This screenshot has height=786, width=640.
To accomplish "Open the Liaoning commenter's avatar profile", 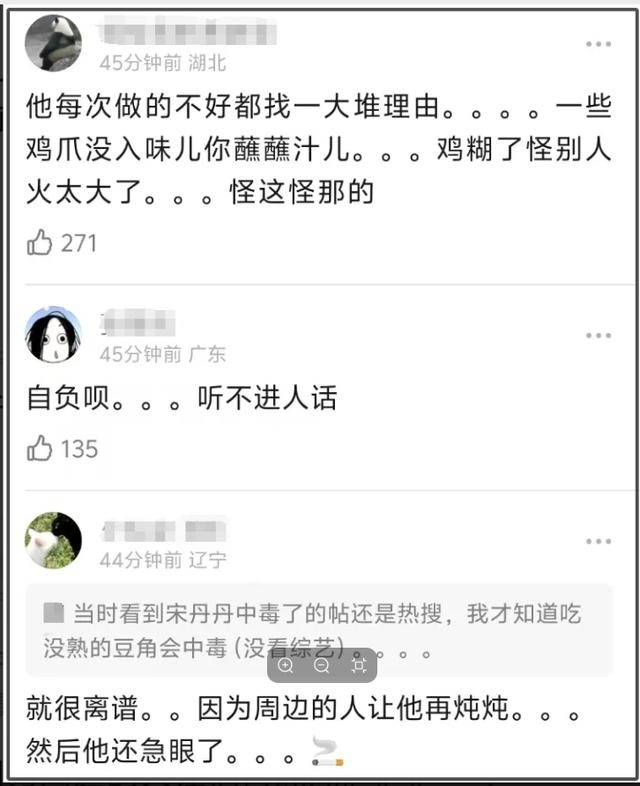I will (x=53, y=541).
